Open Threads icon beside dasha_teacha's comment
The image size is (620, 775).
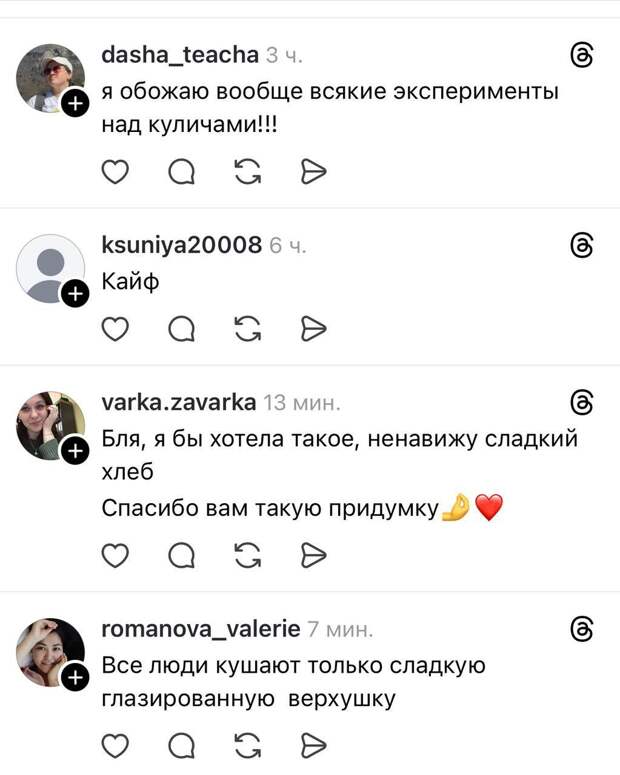tap(582, 56)
